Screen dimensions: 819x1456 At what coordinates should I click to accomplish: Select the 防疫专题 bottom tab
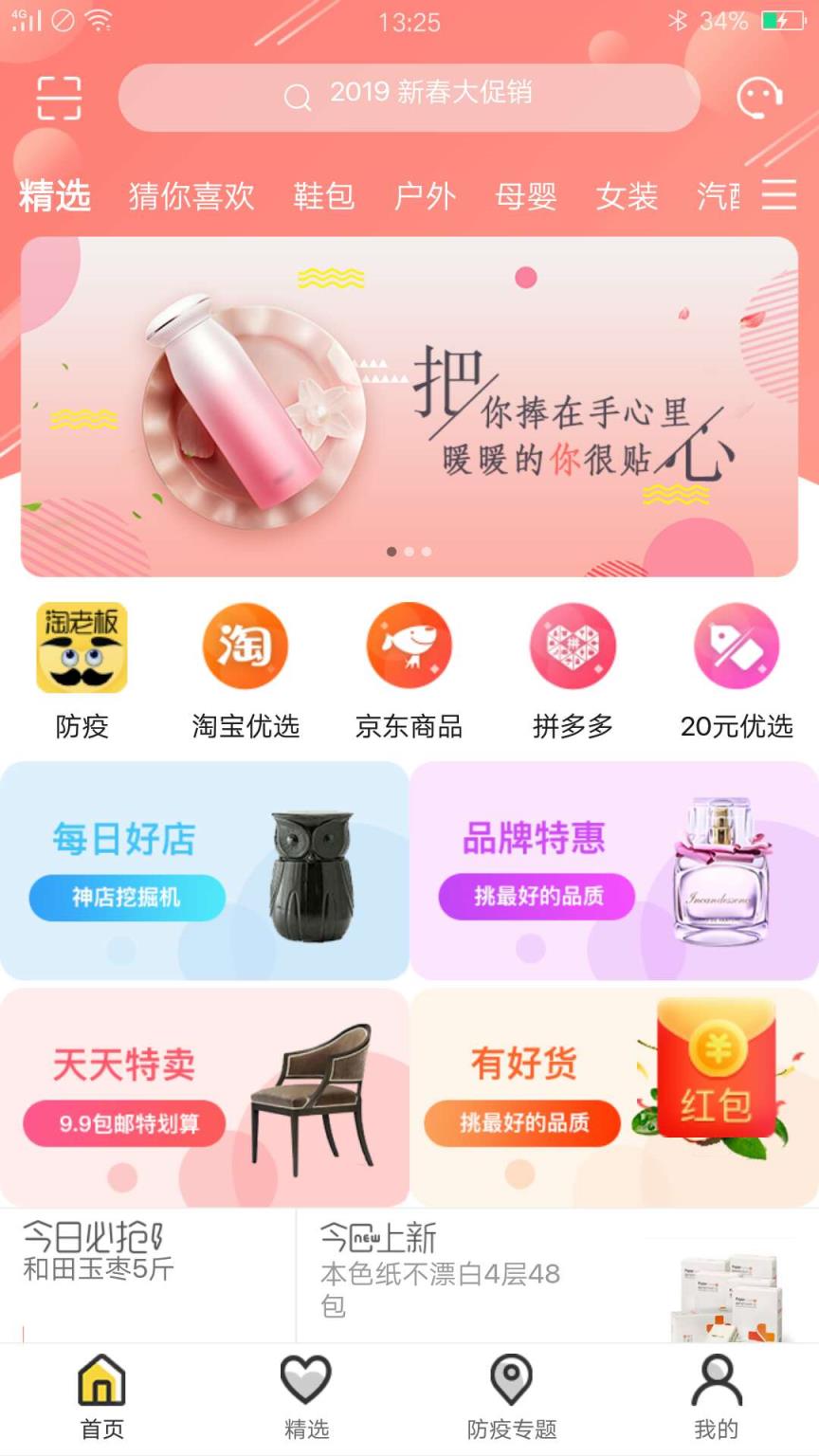click(x=511, y=1397)
